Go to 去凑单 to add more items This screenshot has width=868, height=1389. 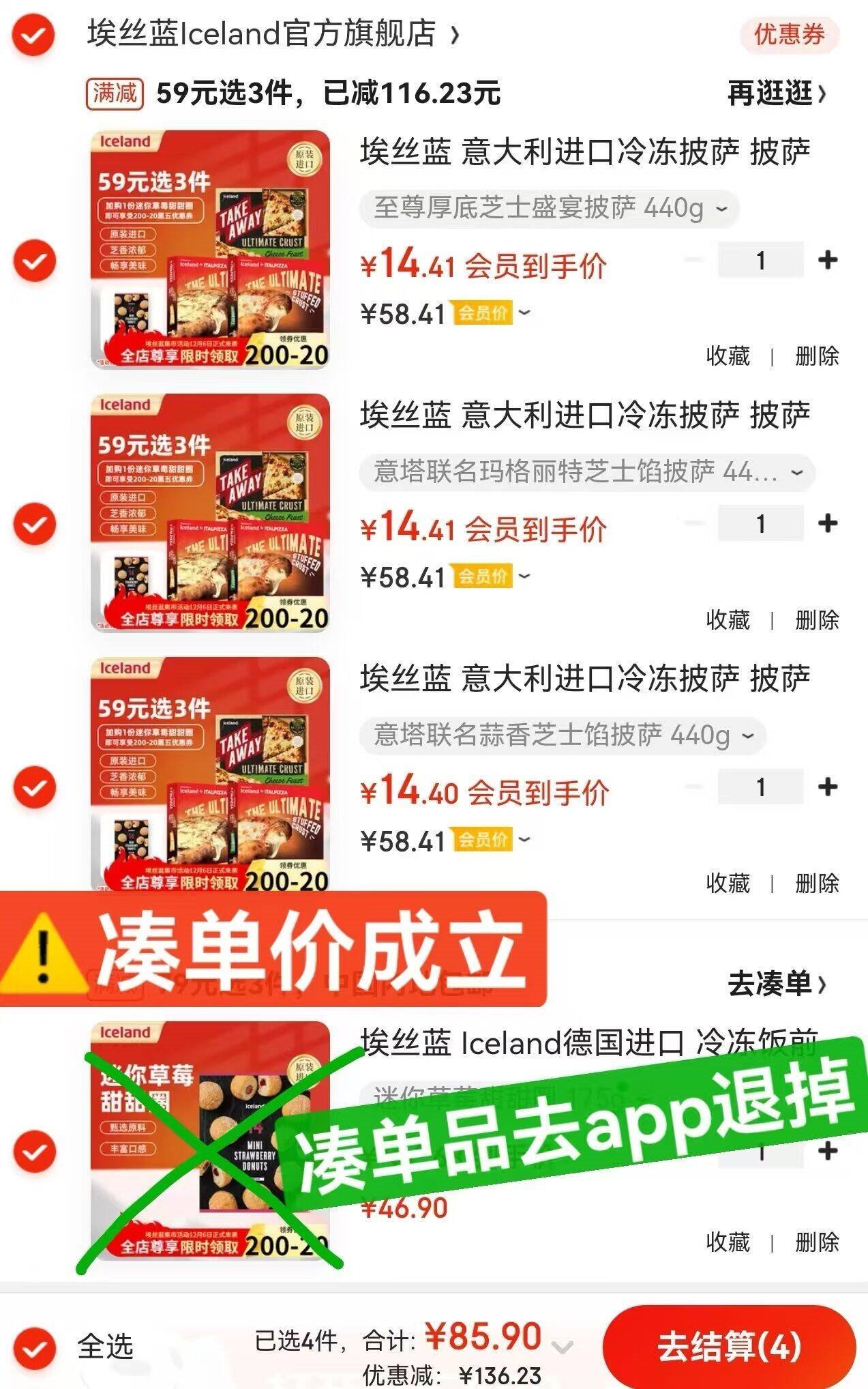[777, 983]
